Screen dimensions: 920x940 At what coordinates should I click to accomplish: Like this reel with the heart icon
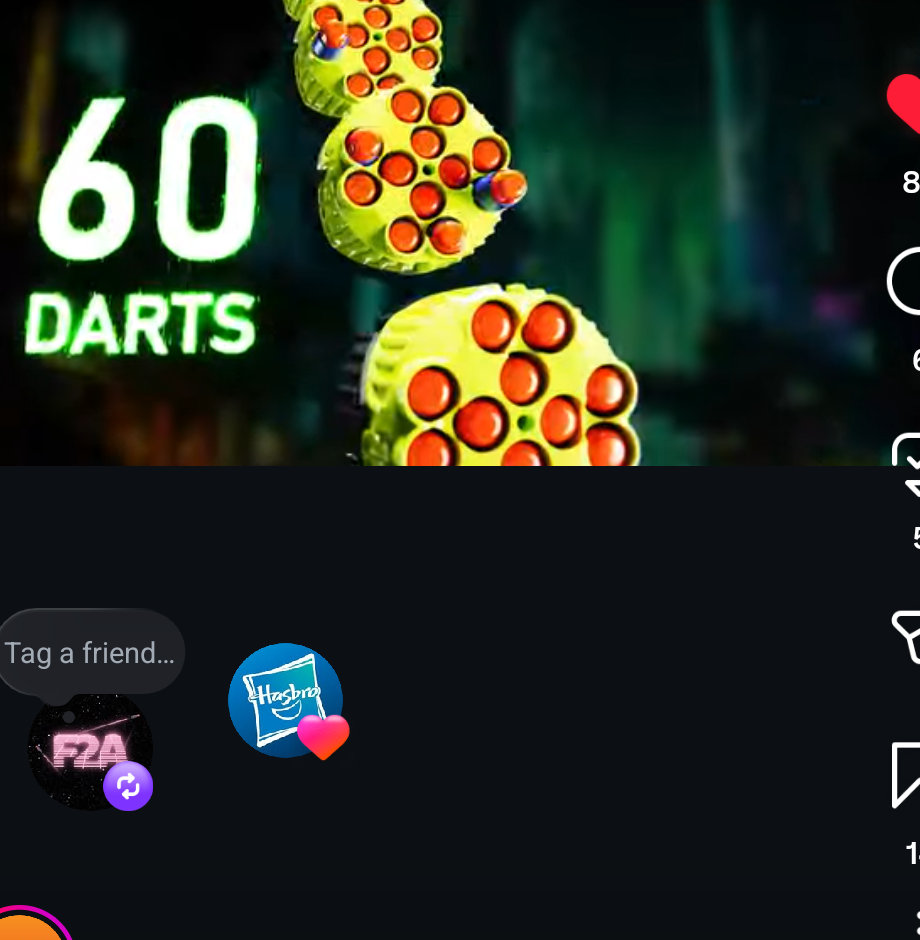pos(905,105)
